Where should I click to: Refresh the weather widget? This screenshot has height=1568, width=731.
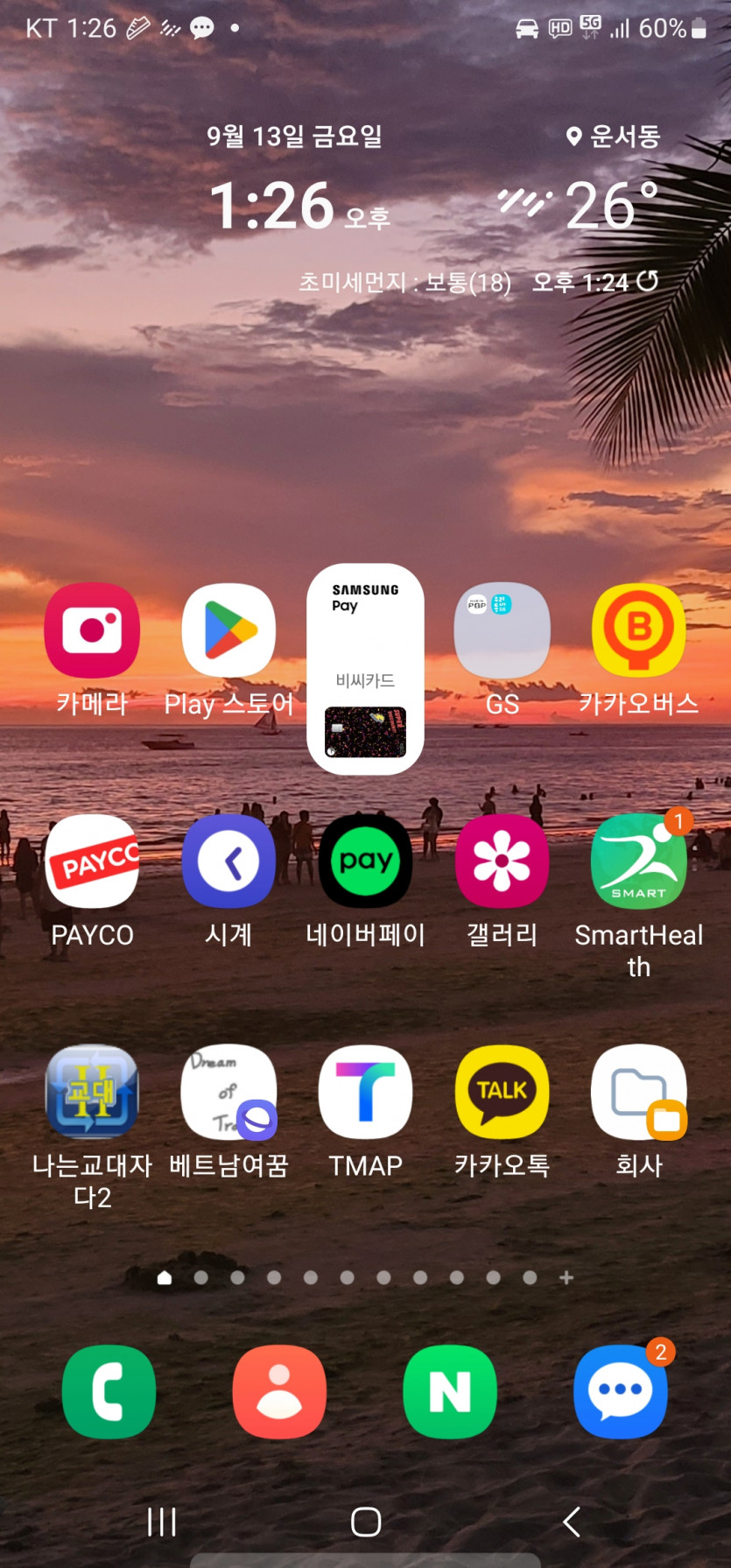click(647, 281)
